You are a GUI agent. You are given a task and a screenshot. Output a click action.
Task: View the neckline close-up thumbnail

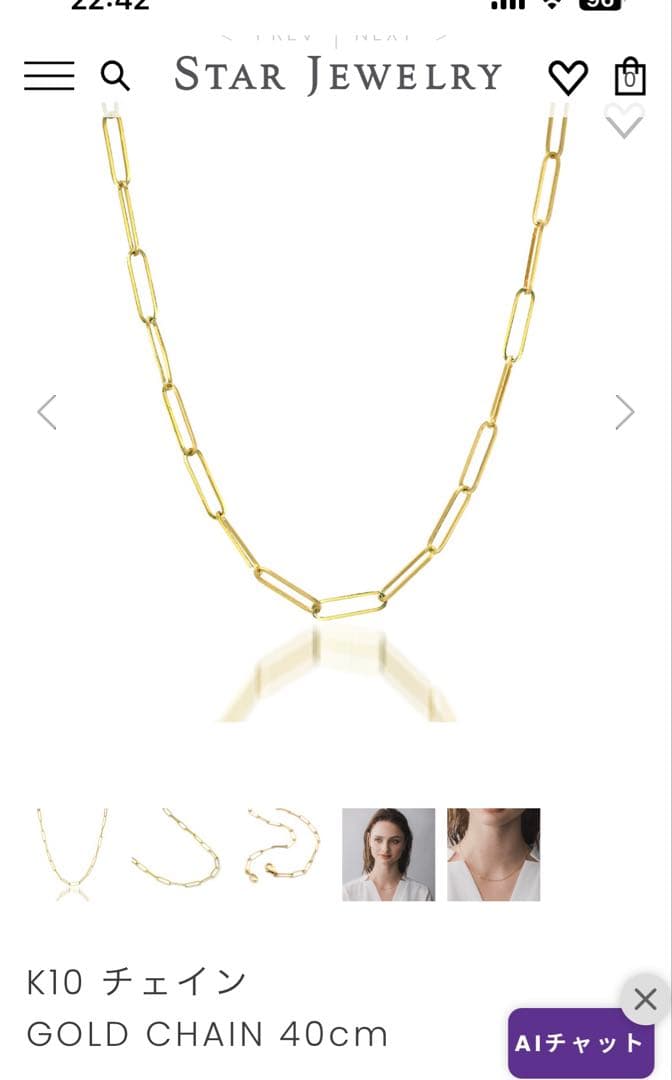coord(493,854)
